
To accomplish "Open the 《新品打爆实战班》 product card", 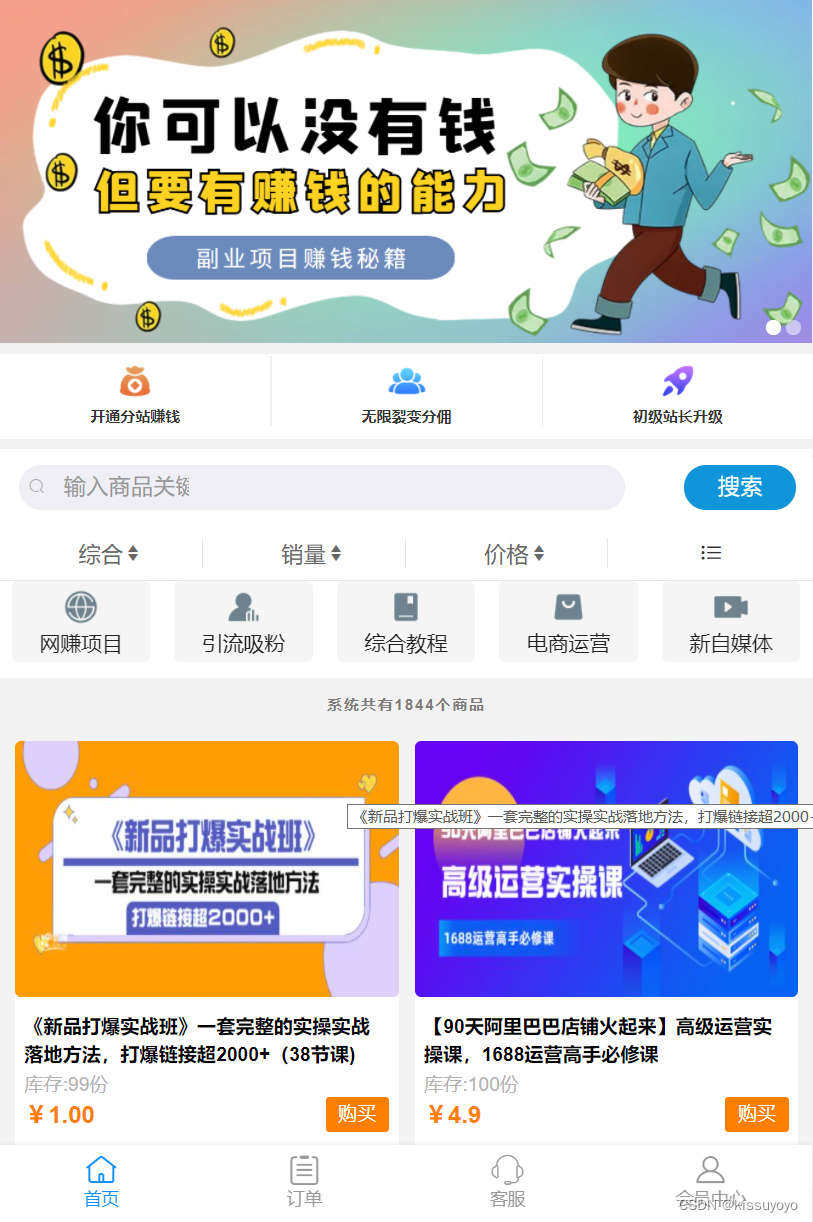I will [206, 868].
